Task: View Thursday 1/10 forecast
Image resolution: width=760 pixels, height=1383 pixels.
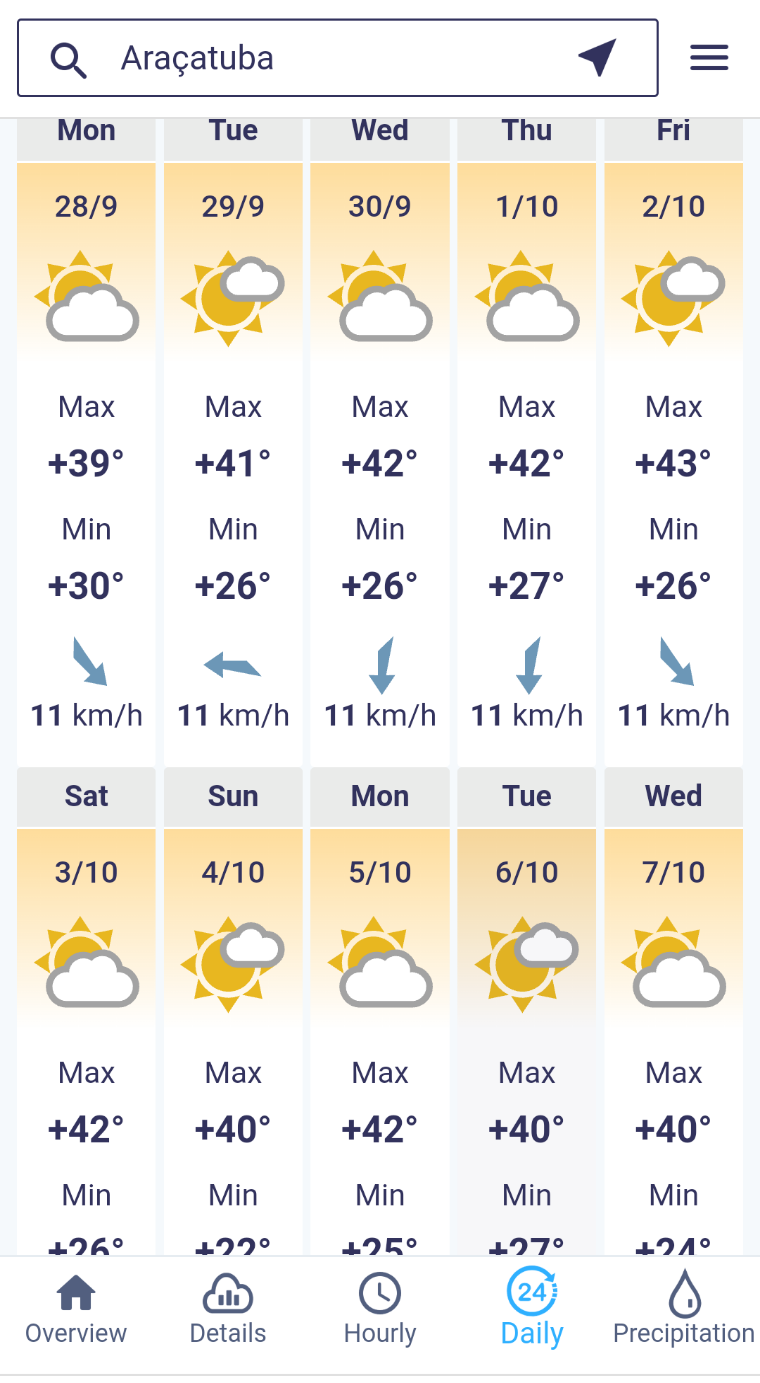Action: coord(527,438)
